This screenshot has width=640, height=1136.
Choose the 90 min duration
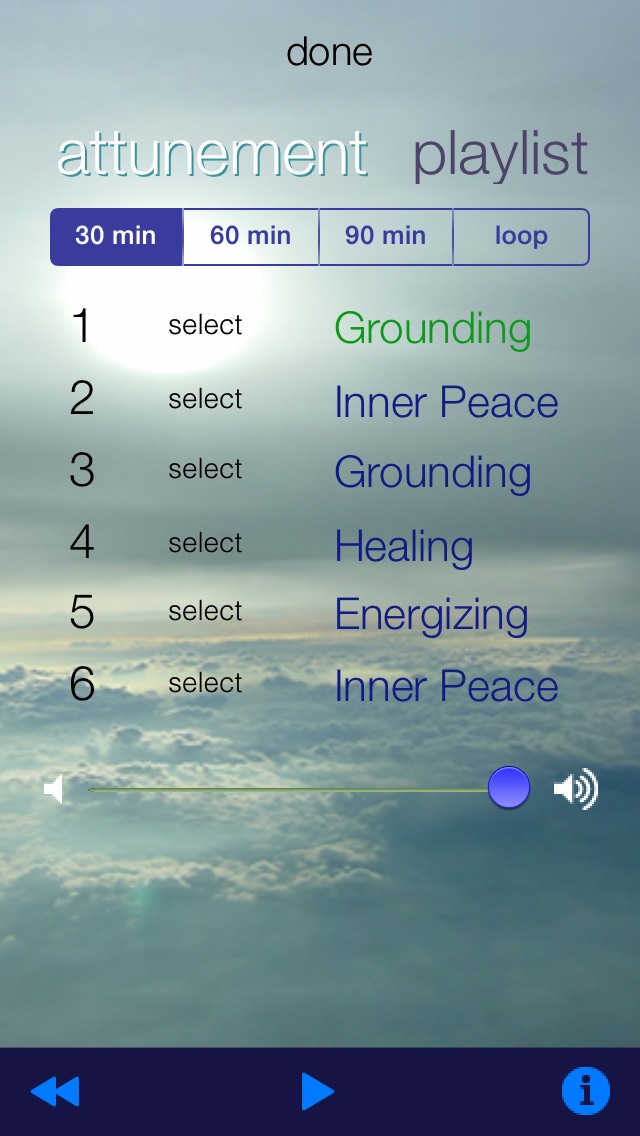(x=386, y=237)
